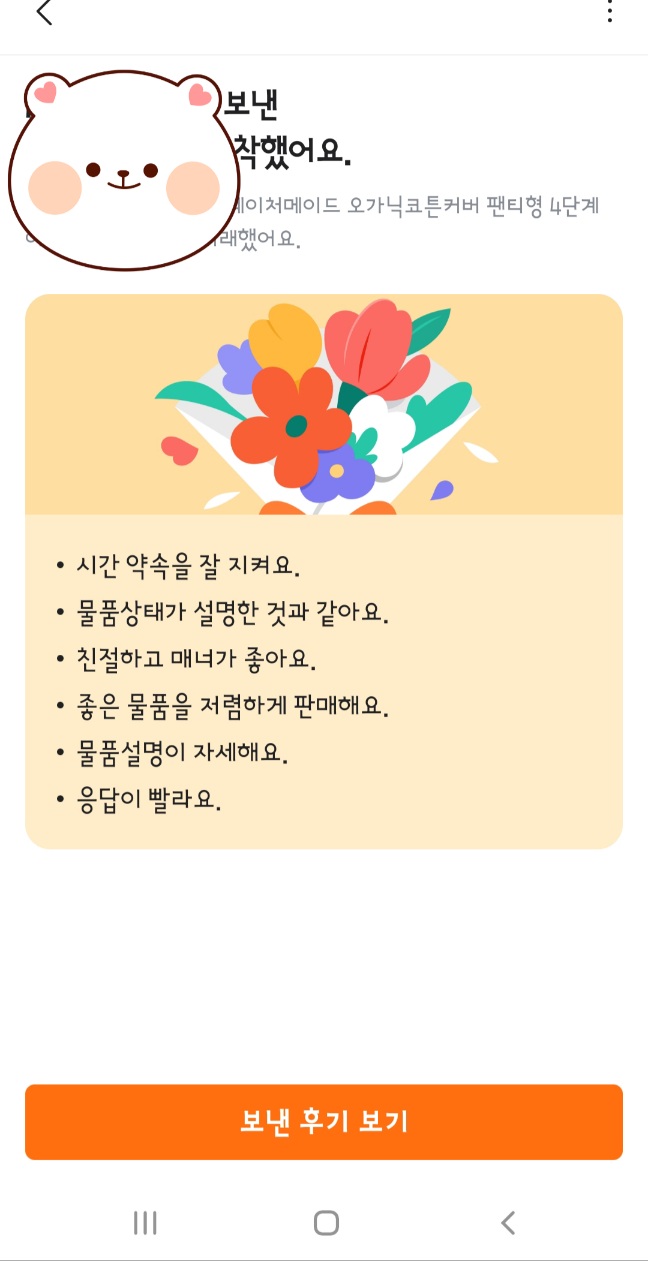The height and width of the screenshot is (1261, 648).
Task: Open recent apps from the navigation bar
Action: [145, 1222]
